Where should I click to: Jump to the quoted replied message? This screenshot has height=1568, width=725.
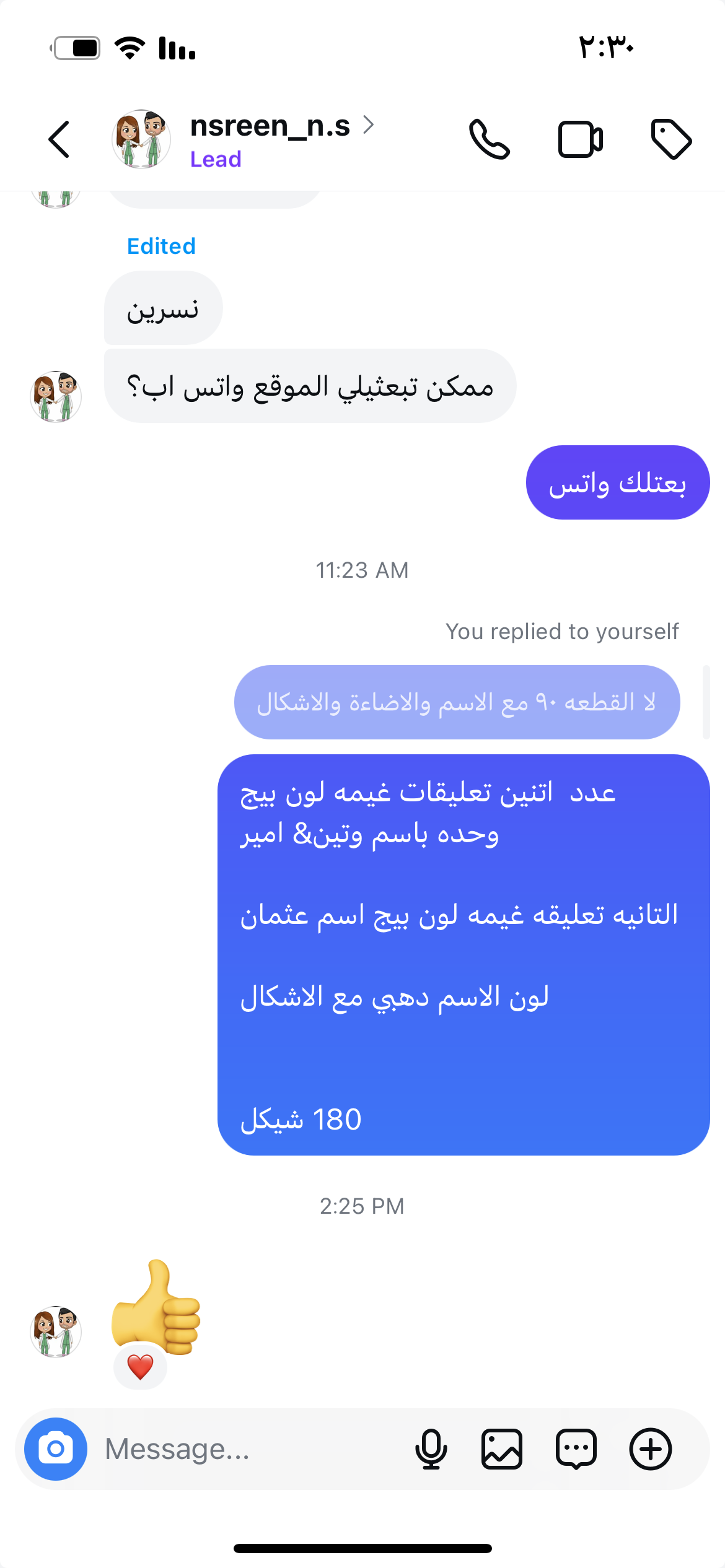coord(457,702)
